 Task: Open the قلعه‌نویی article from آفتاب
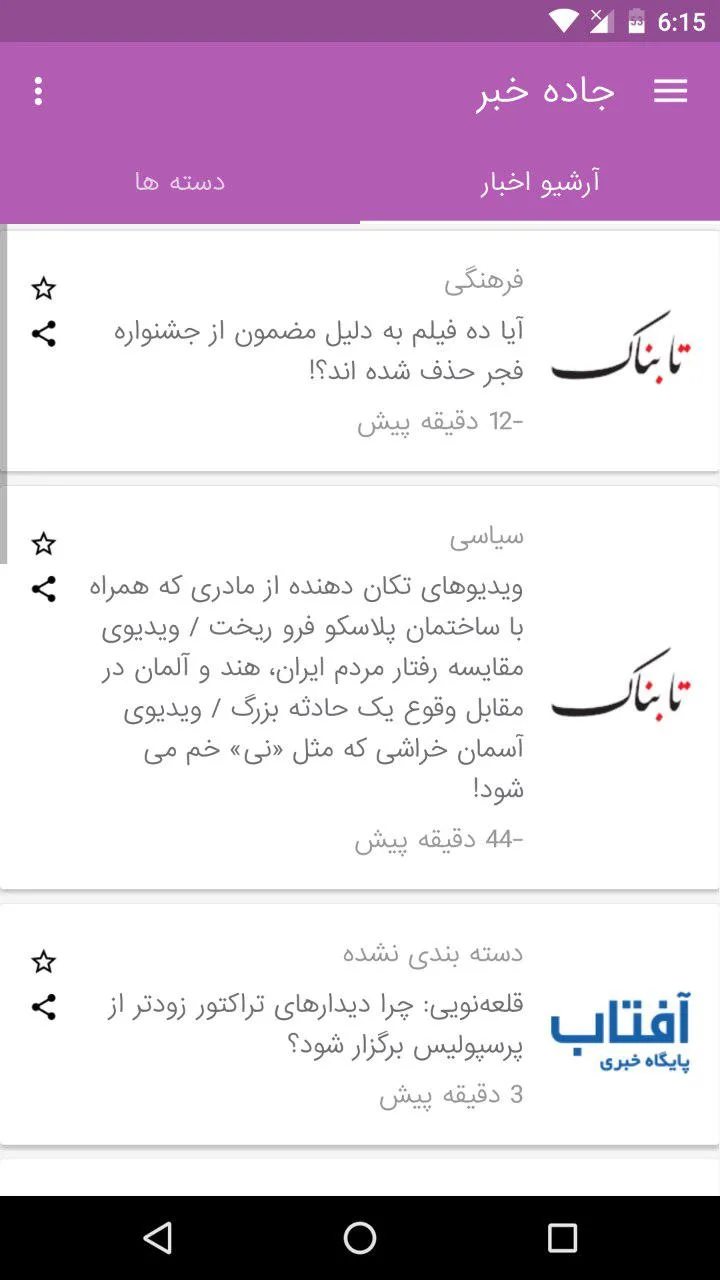[x=360, y=1024]
